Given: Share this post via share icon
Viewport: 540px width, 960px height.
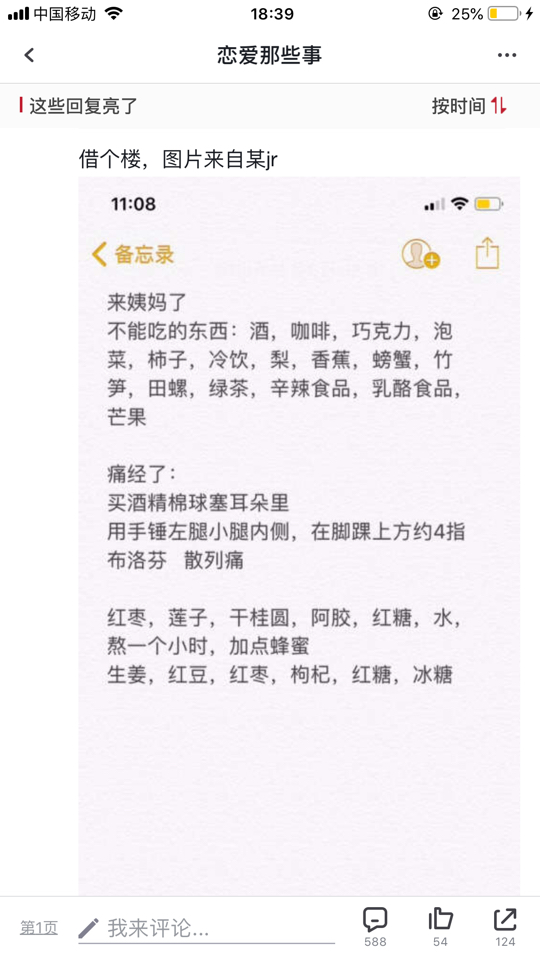Looking at the screenshot, I should tap(505, 927).
